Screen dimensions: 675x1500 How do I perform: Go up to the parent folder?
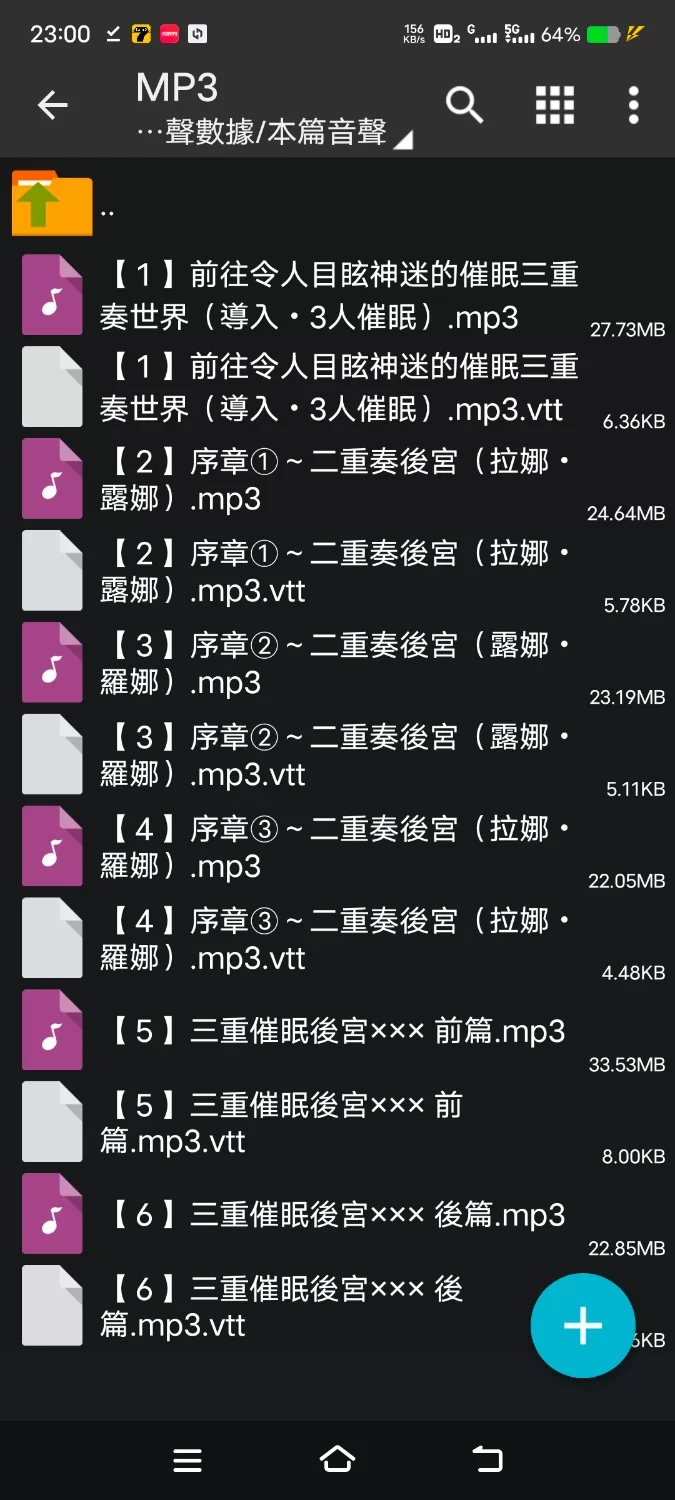(x=52, y=203)
